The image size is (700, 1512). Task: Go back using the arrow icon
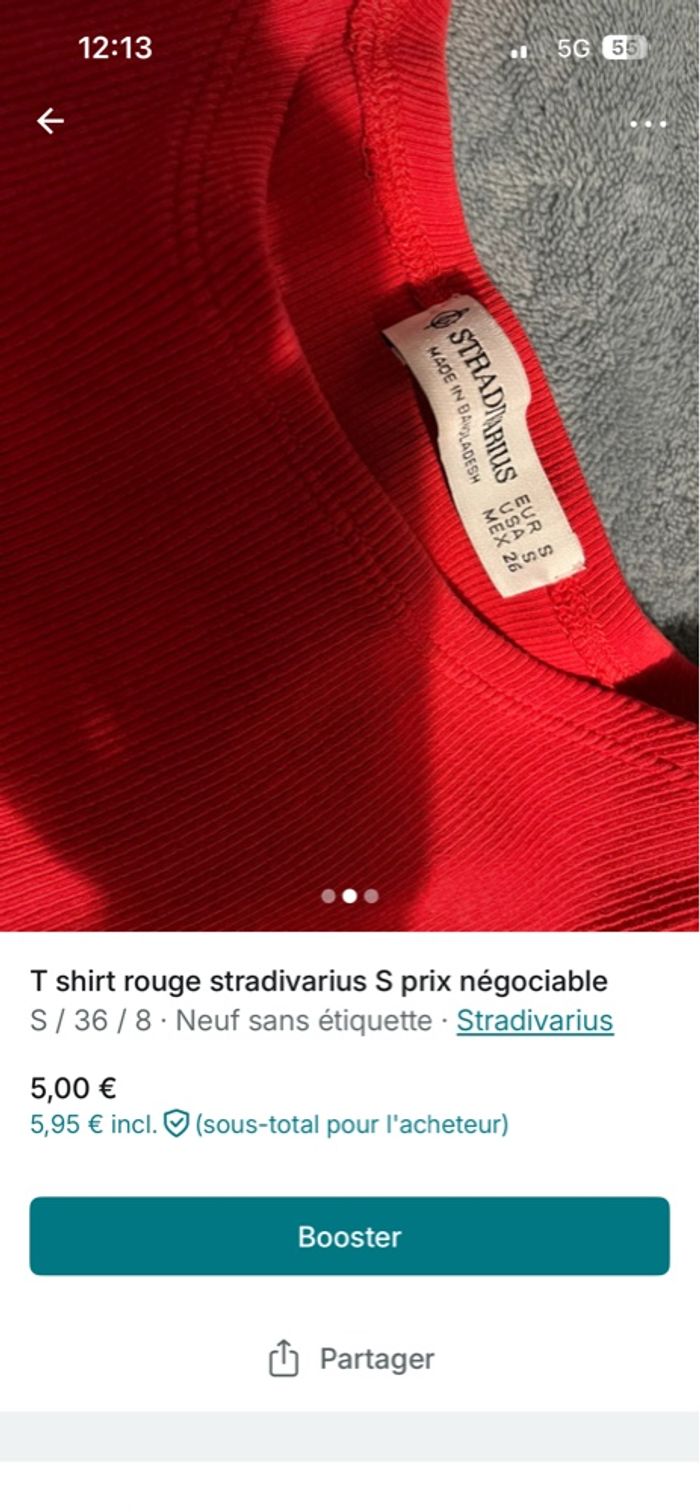(x=50, y=121)
